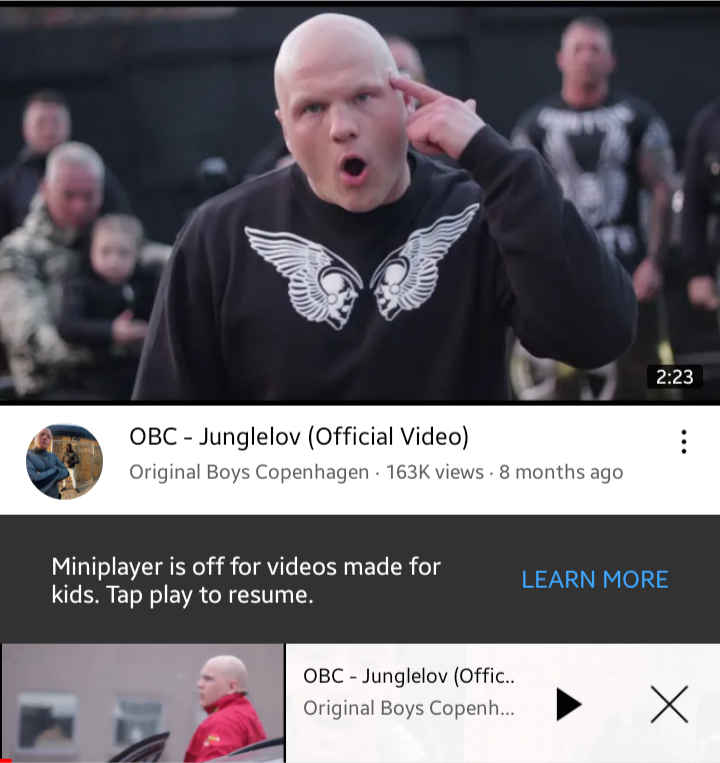Resume playback in the miniplayer

click(568, 704)
